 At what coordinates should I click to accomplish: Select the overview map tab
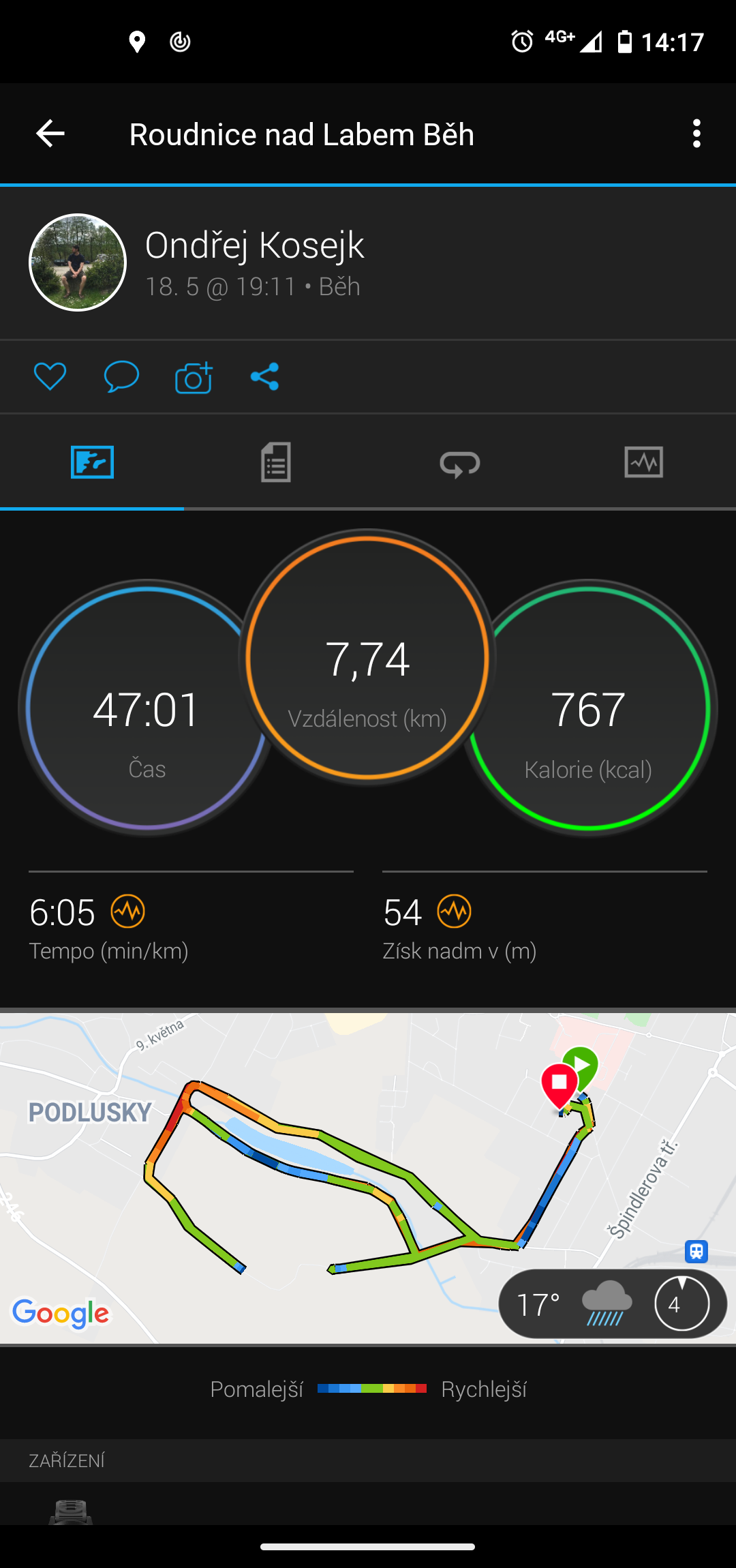click(92, 462)
